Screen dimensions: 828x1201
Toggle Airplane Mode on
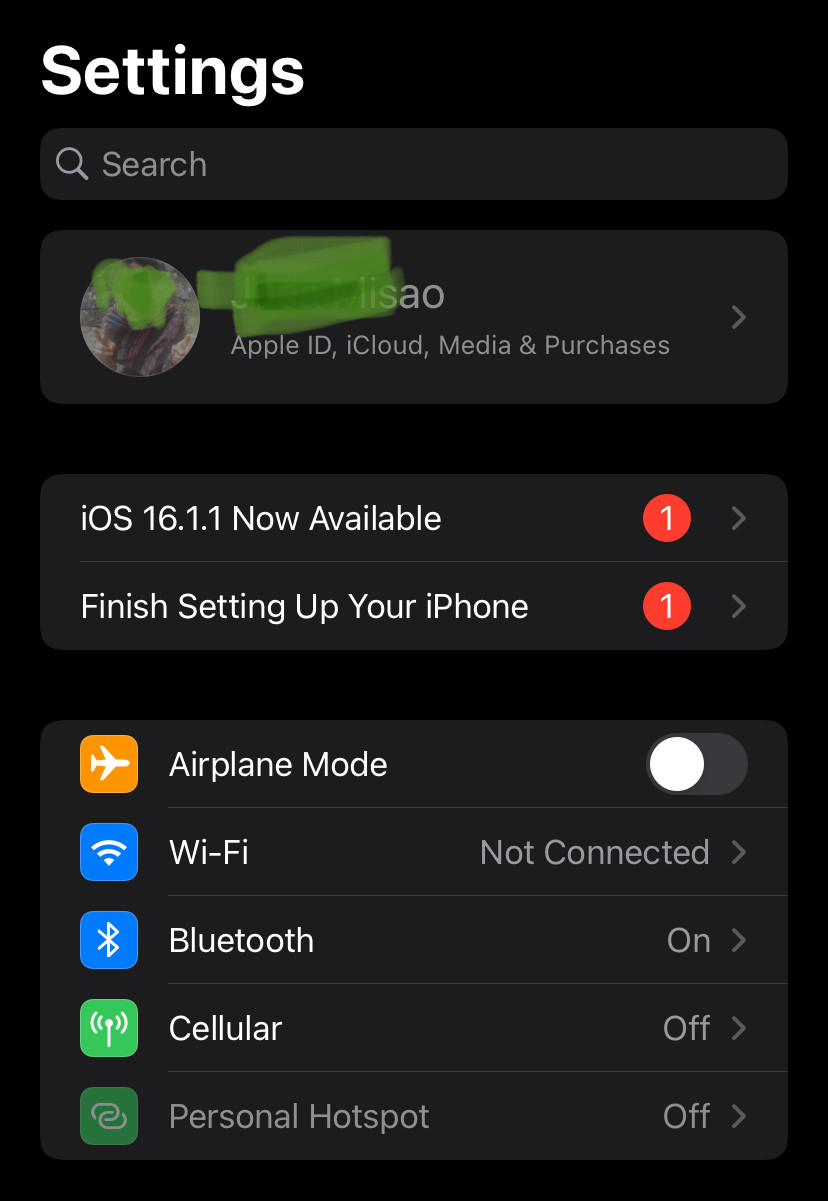(x=696, y=765)
